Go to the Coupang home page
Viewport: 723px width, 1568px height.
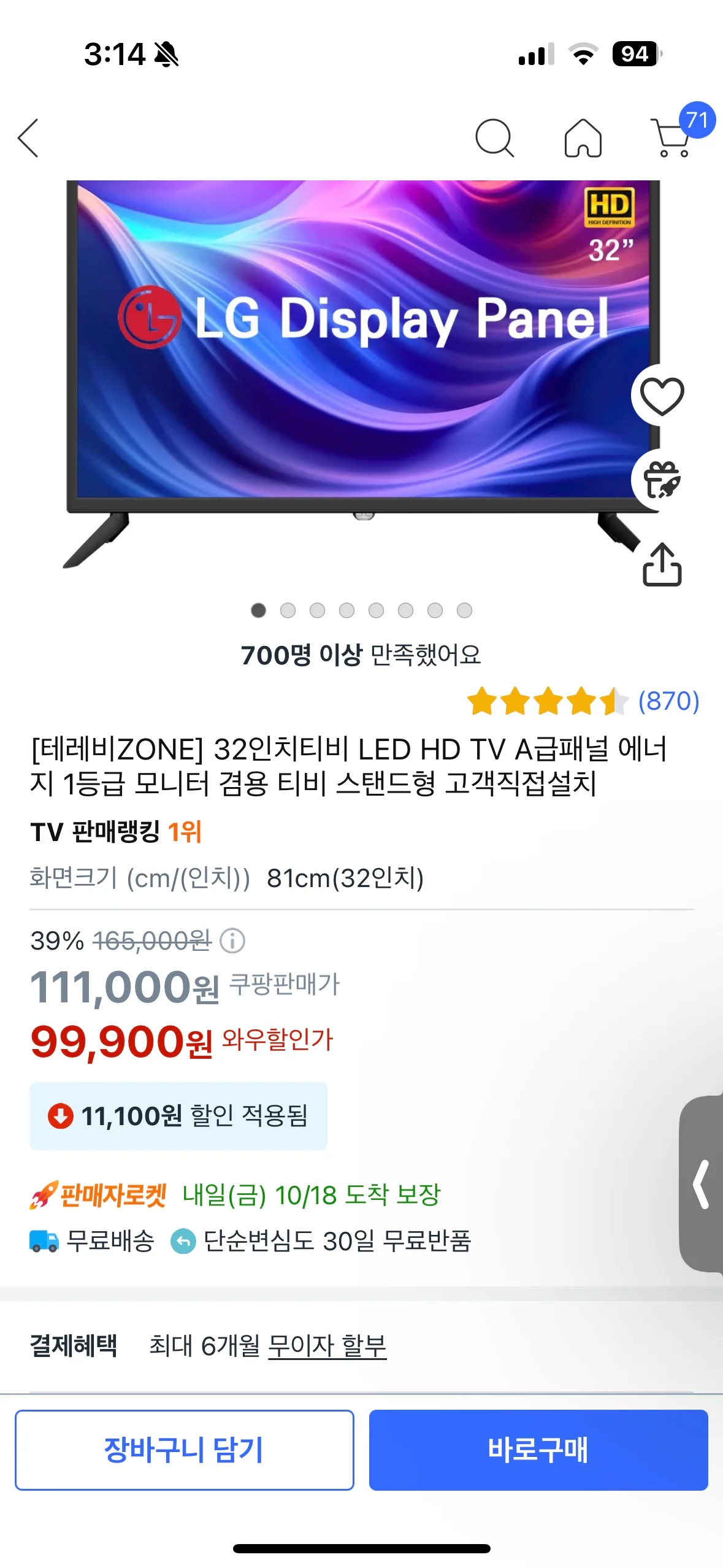[x=583, y=138]
